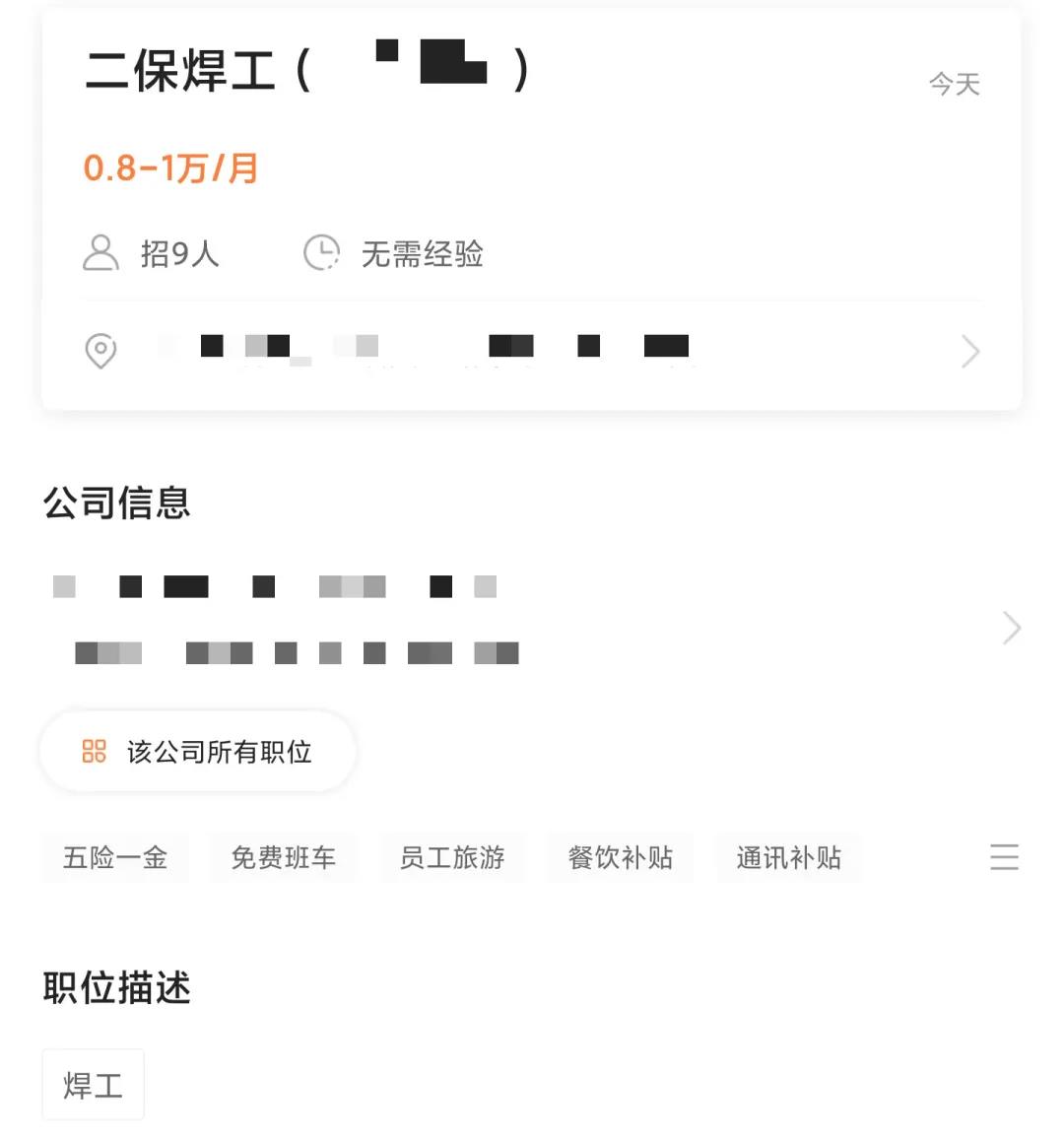Tap the 焊工 tag under 职位描述
This screenshot has width=1064, height=1140.
coord(94,1085)
